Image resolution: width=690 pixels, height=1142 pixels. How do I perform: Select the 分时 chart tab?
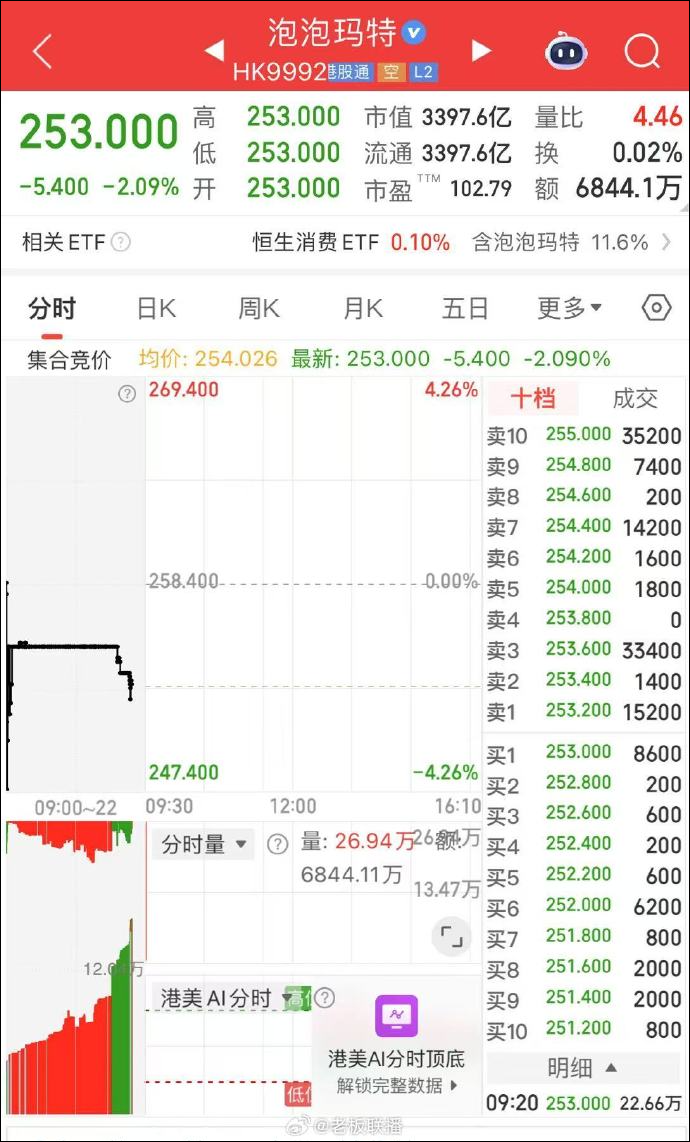coord(52,309)
